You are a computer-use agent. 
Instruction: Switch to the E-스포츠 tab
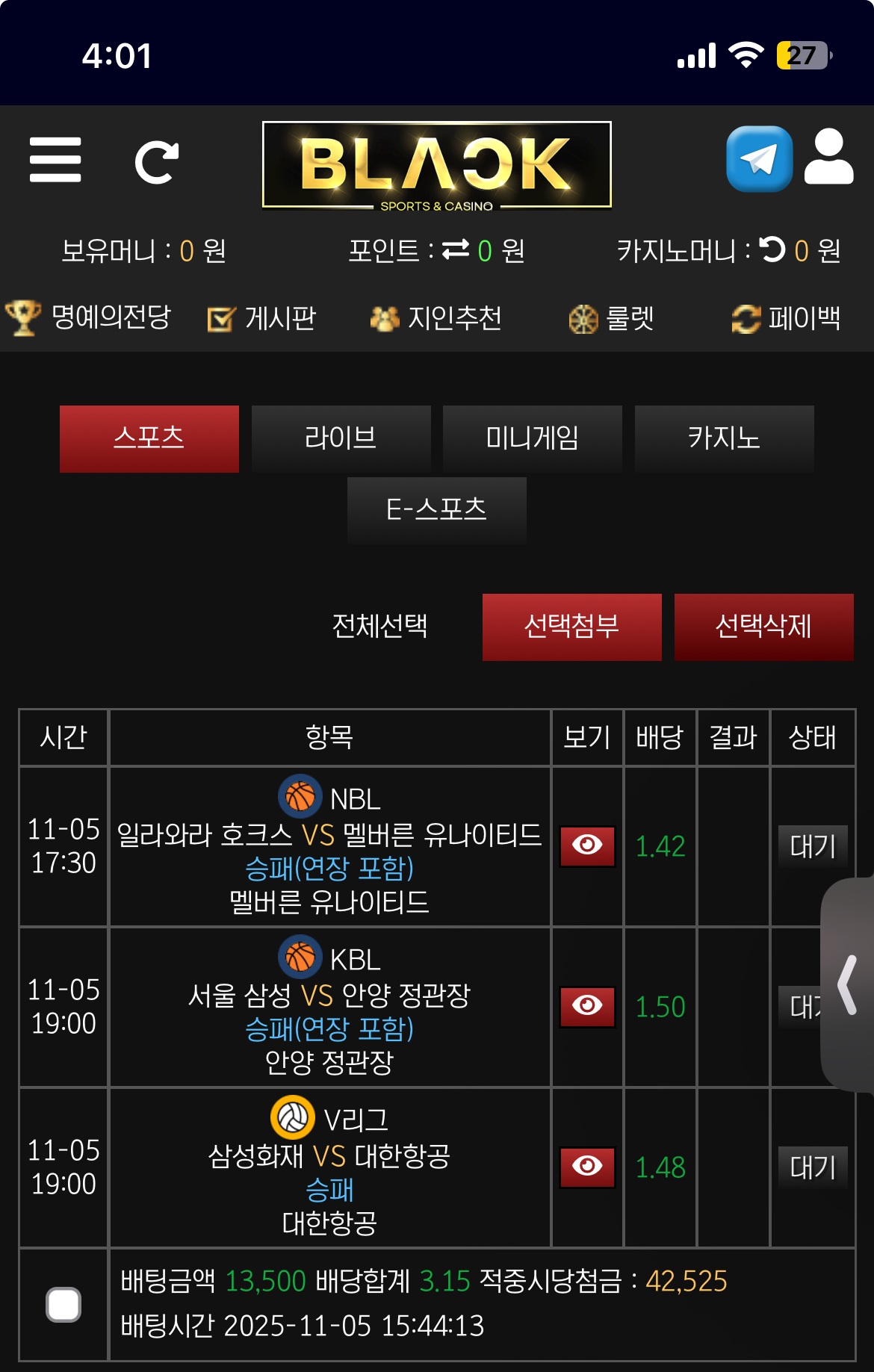pos(436,510)
